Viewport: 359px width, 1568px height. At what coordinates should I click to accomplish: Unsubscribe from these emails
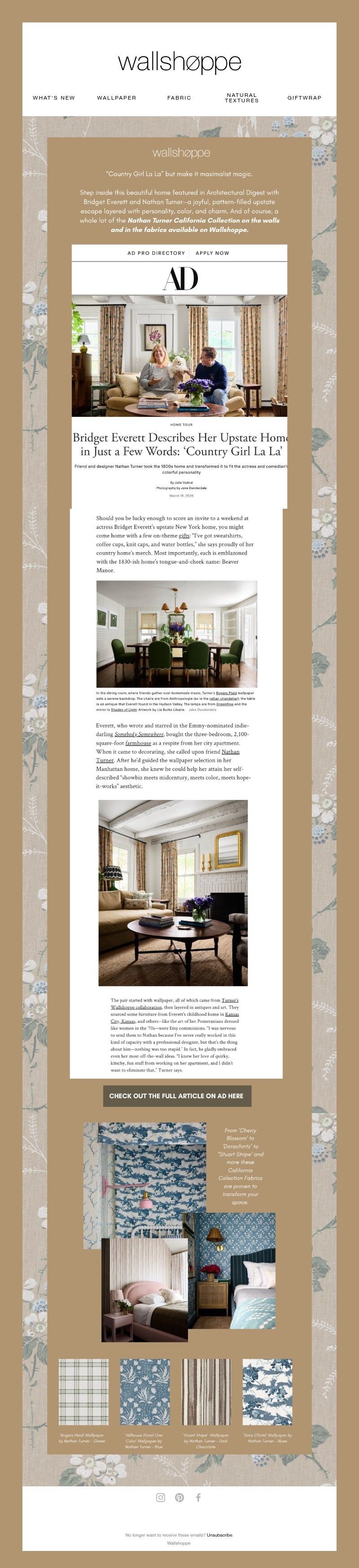(x=219, y=1535)
